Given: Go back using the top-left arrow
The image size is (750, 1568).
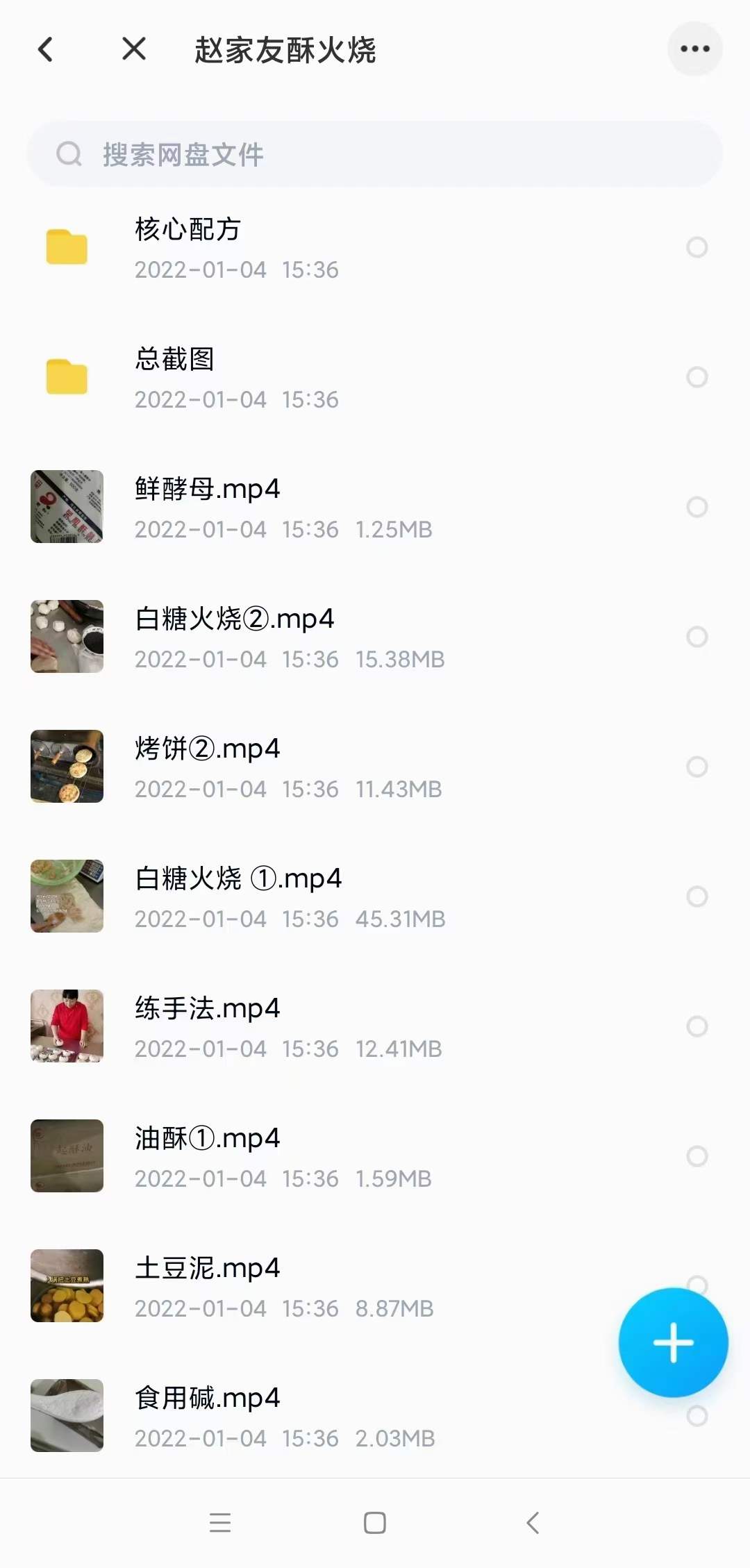Looking at the screenshot, I should coord(46,49).
